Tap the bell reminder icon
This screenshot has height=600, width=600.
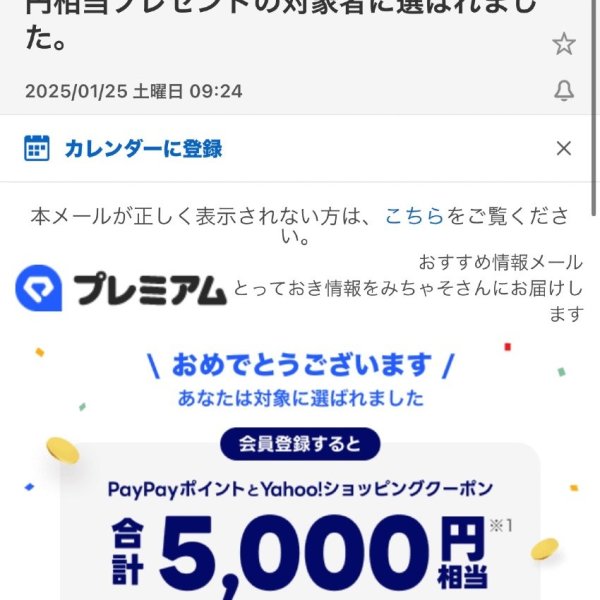(564, 92)
